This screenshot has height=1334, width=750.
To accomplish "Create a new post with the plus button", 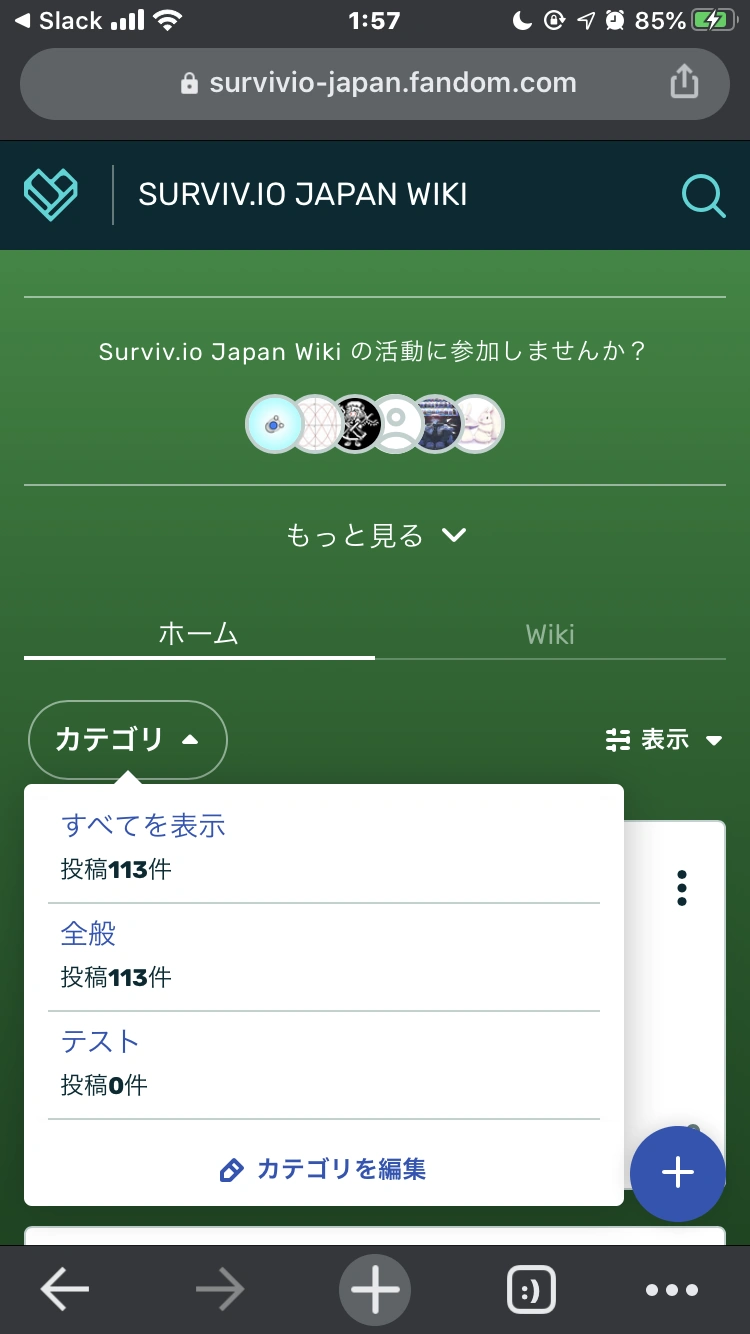I will pos(677,1172).
